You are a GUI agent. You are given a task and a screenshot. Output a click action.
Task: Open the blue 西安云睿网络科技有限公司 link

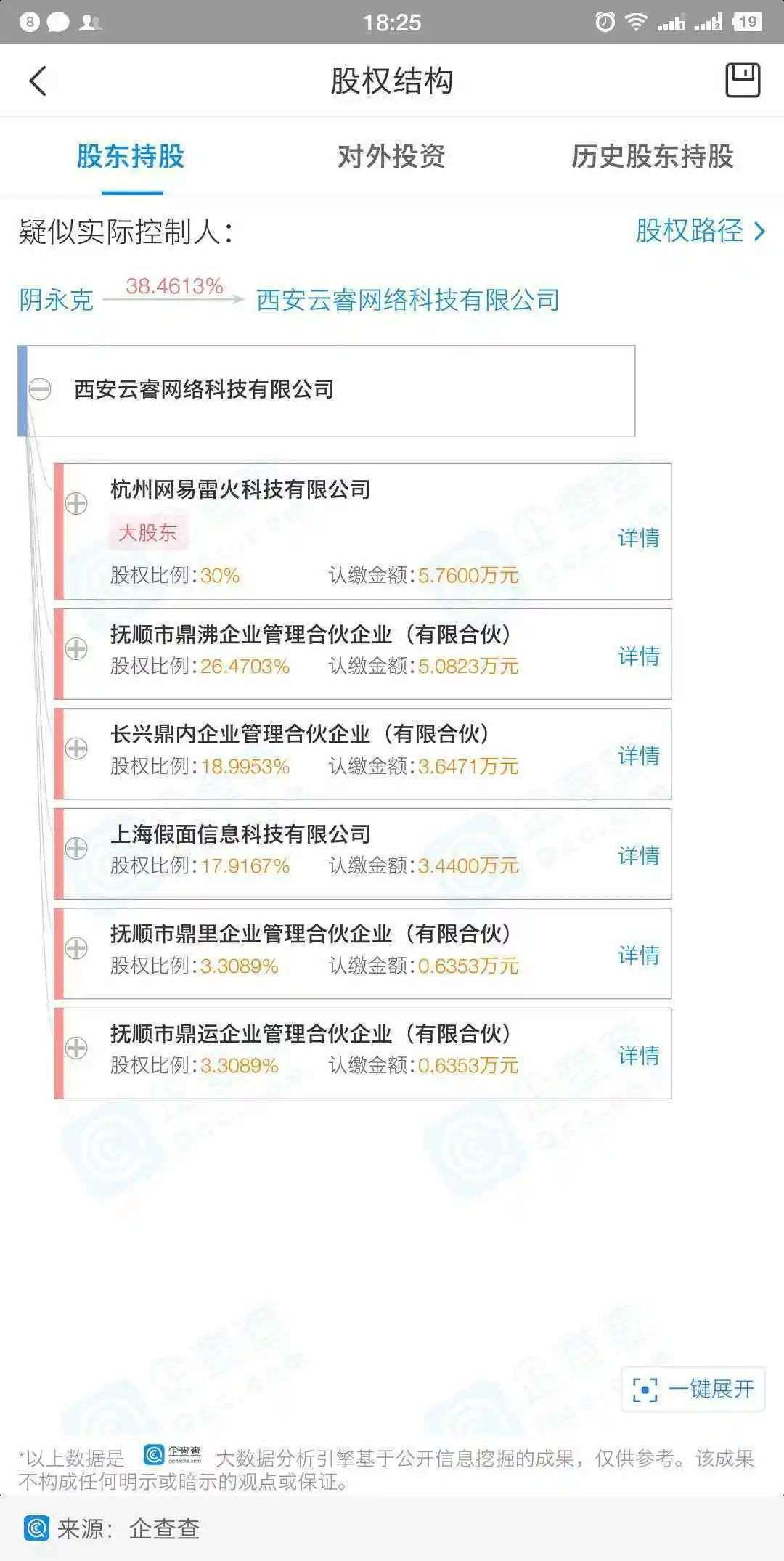pyautogui.click(x=408, y=299)
